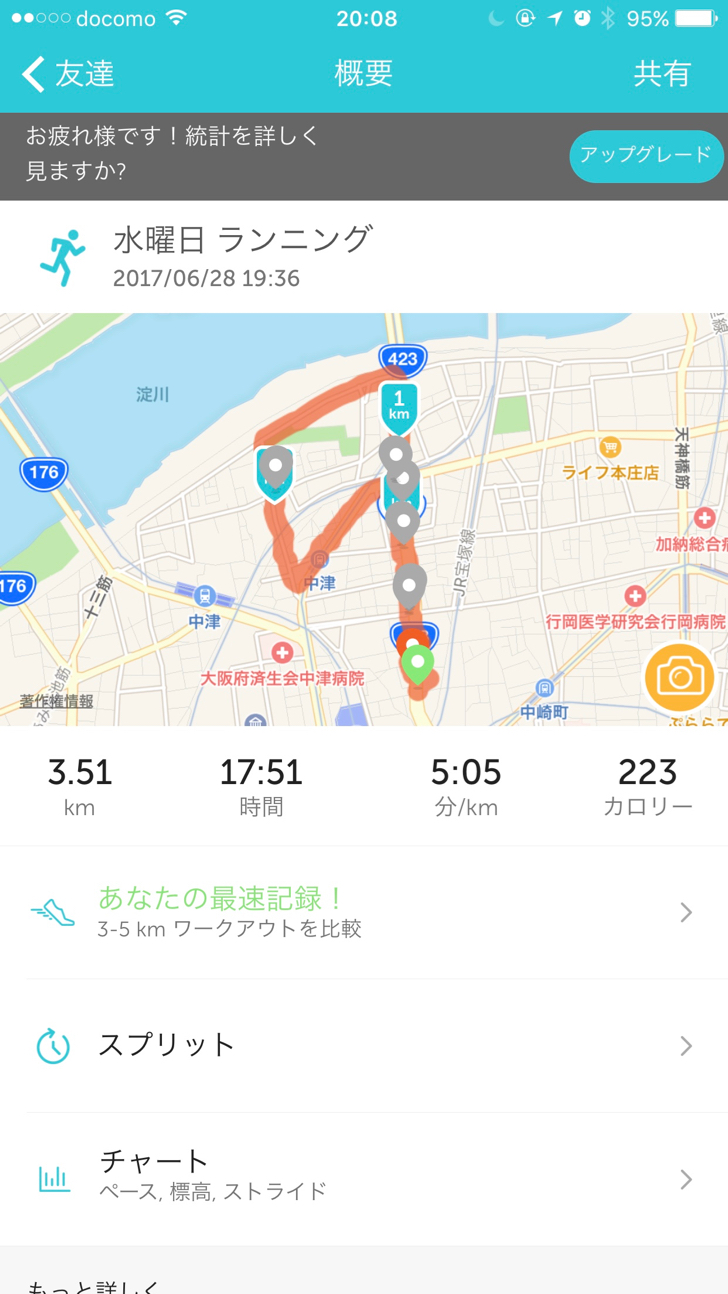
Task: Tap 共有 to share the workout
Action: (662, 74)
